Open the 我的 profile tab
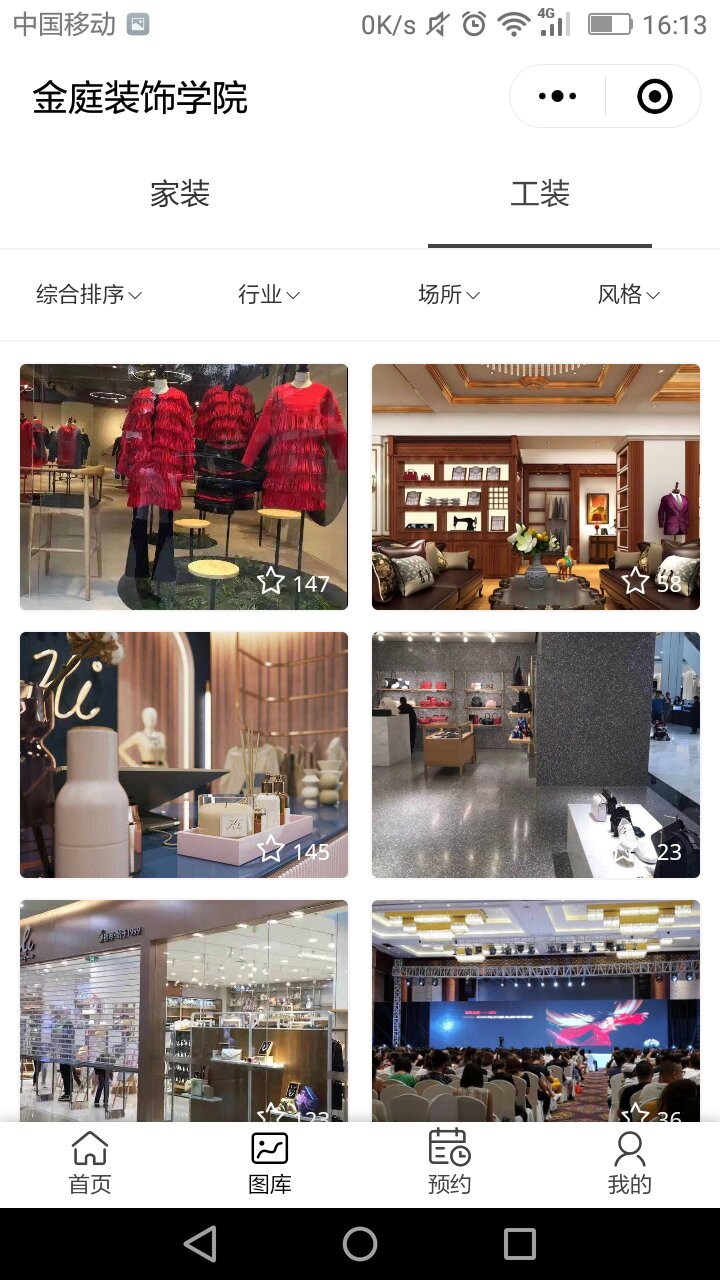720x1280 pixels. tap(630, 1163)
